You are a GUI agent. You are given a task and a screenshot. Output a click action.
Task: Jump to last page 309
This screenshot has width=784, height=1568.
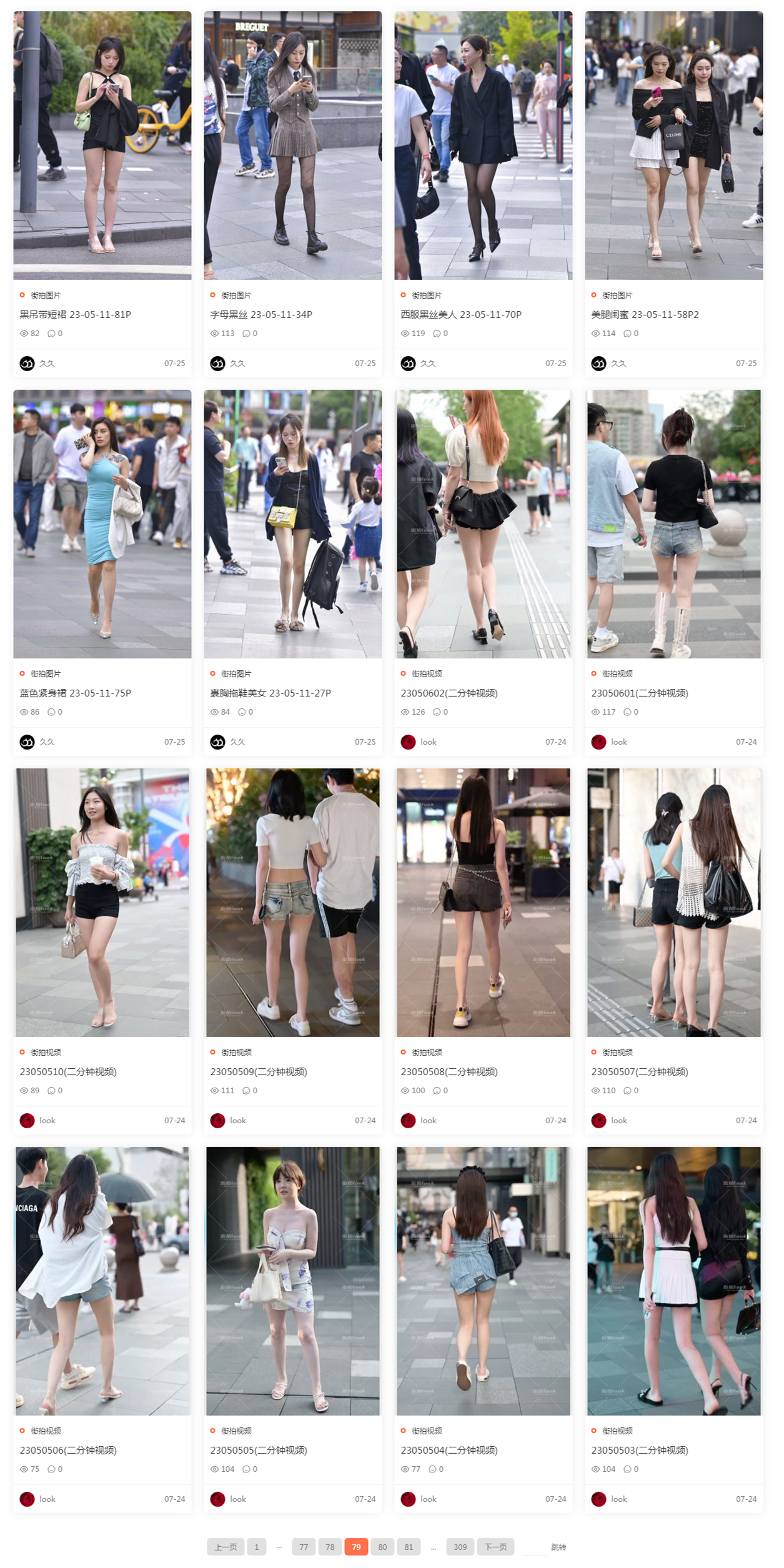click(460, 1547)
